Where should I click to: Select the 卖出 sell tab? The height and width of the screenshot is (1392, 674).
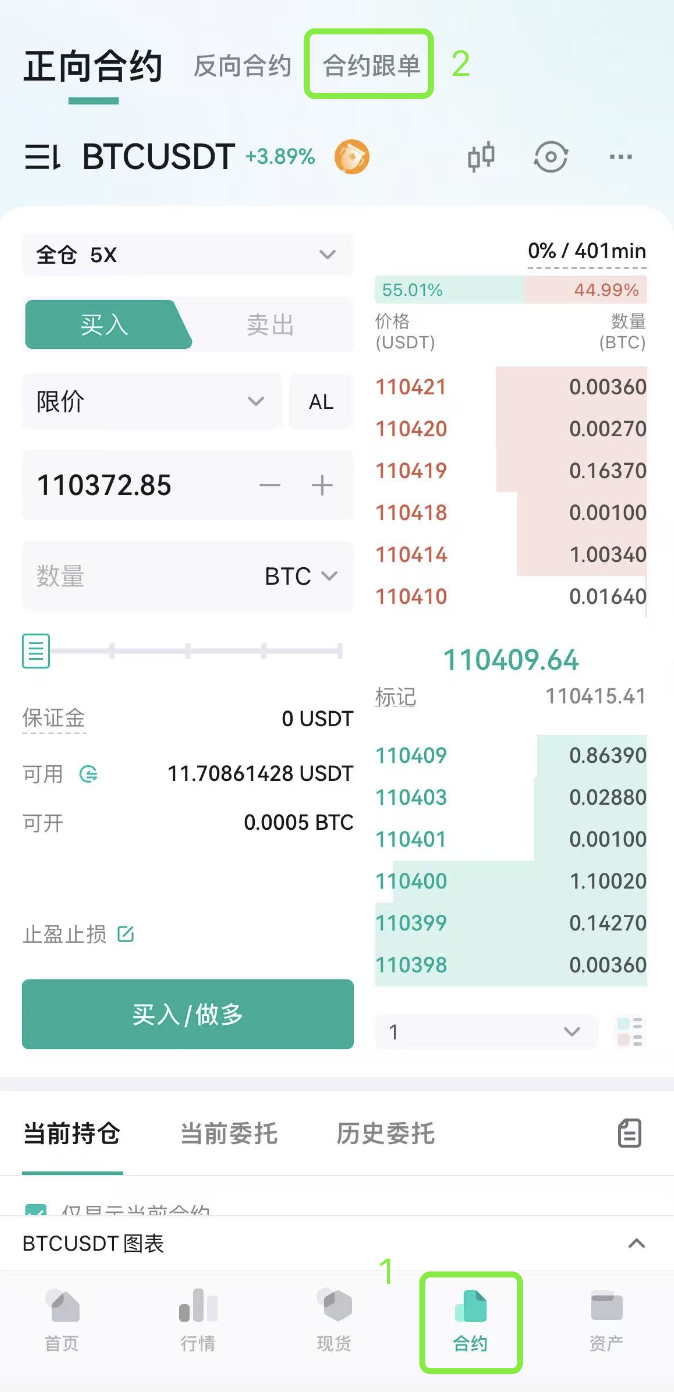tap(270, 325)
